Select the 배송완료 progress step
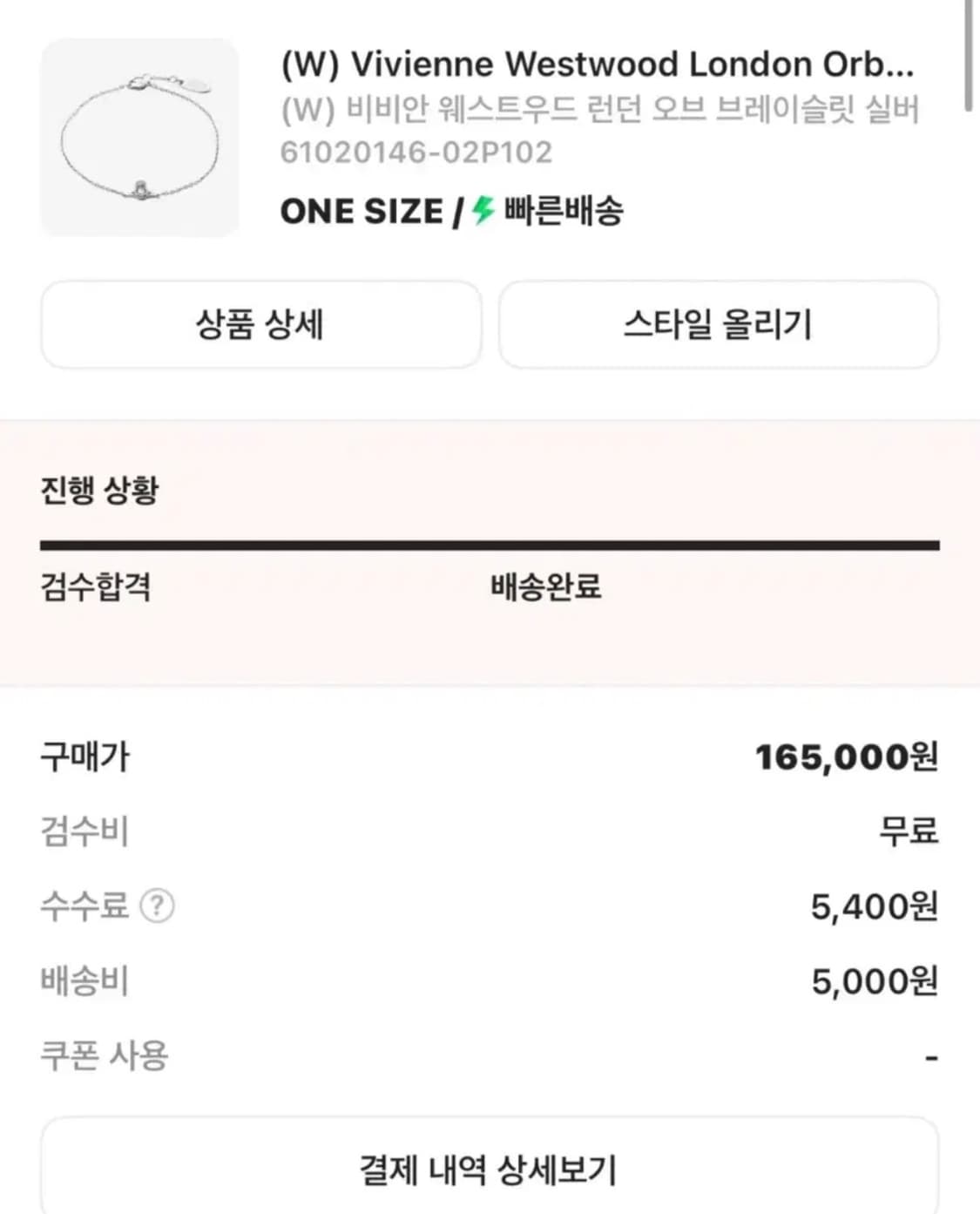 [x=549, y=590]
